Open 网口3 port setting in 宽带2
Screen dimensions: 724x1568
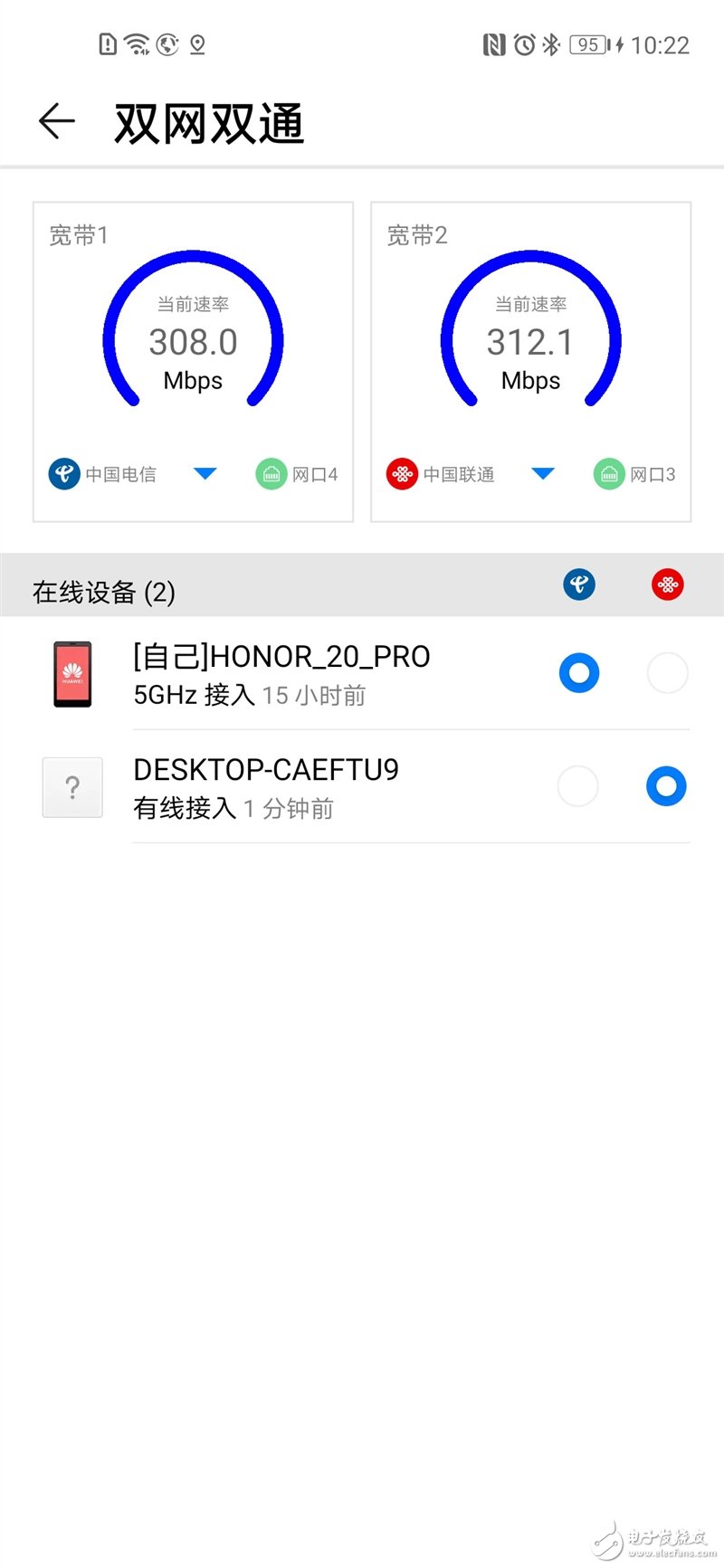(x=634, y=474)
